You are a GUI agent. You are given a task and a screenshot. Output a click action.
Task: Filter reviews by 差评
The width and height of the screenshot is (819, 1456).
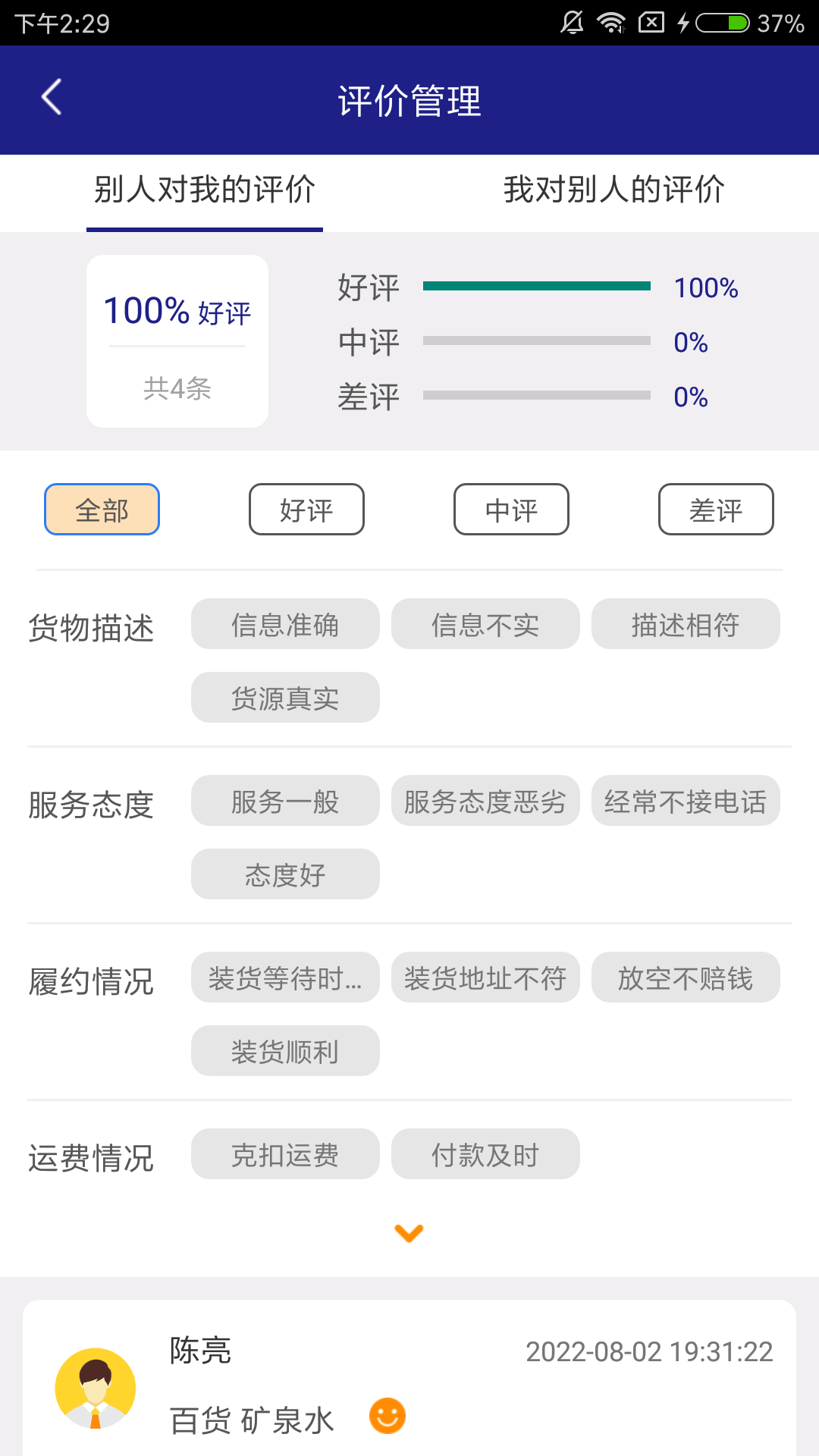tap(717, 510)
